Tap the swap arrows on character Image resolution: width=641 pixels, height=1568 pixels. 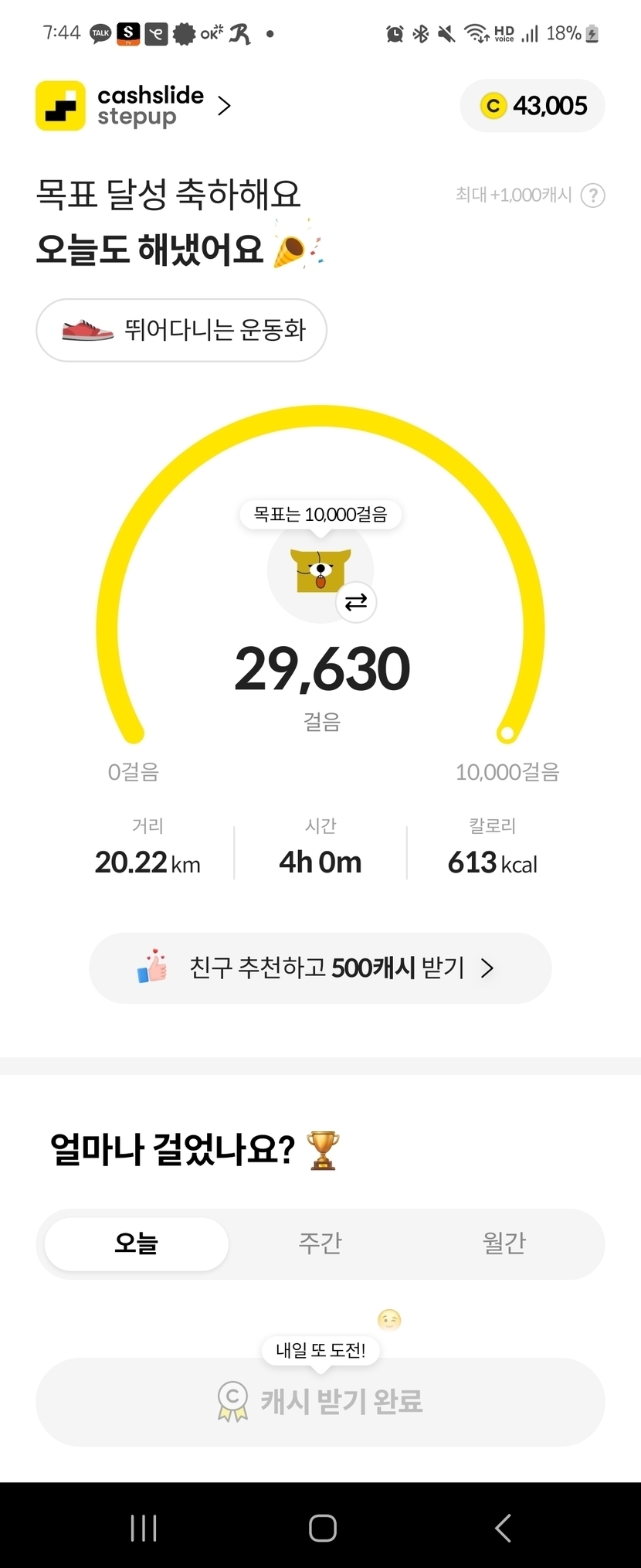(356, 602)
